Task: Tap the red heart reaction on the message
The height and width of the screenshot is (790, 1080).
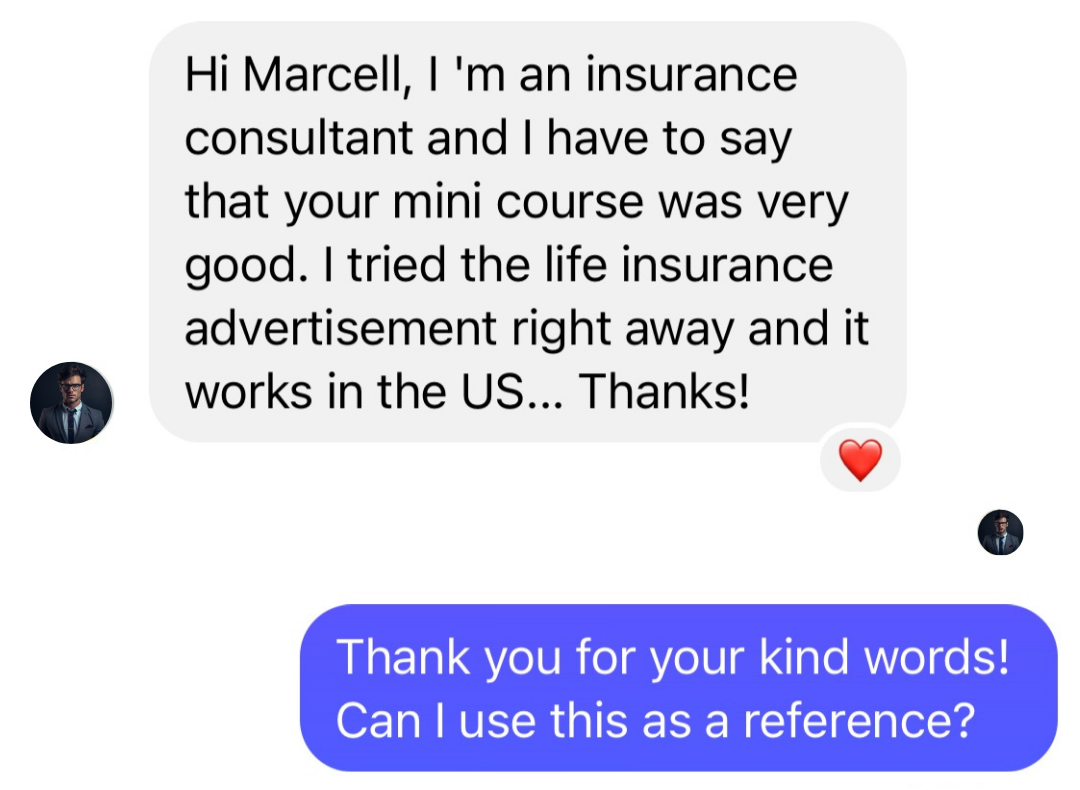Action: [860, 459]
